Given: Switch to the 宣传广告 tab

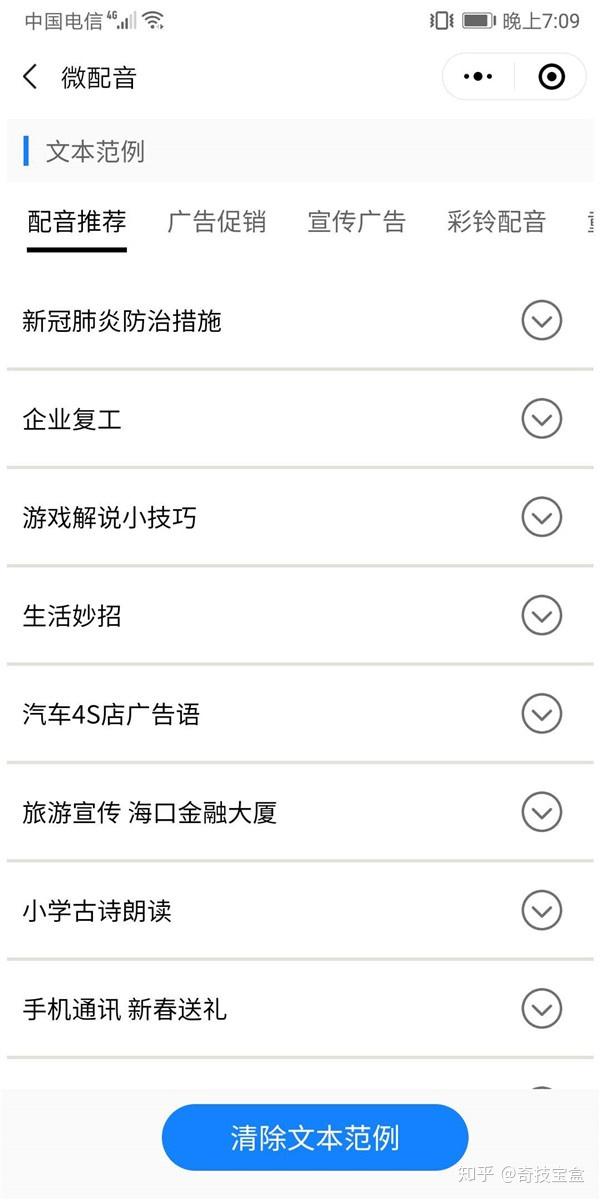Looking at the screenshot, I should click(357, 222).
